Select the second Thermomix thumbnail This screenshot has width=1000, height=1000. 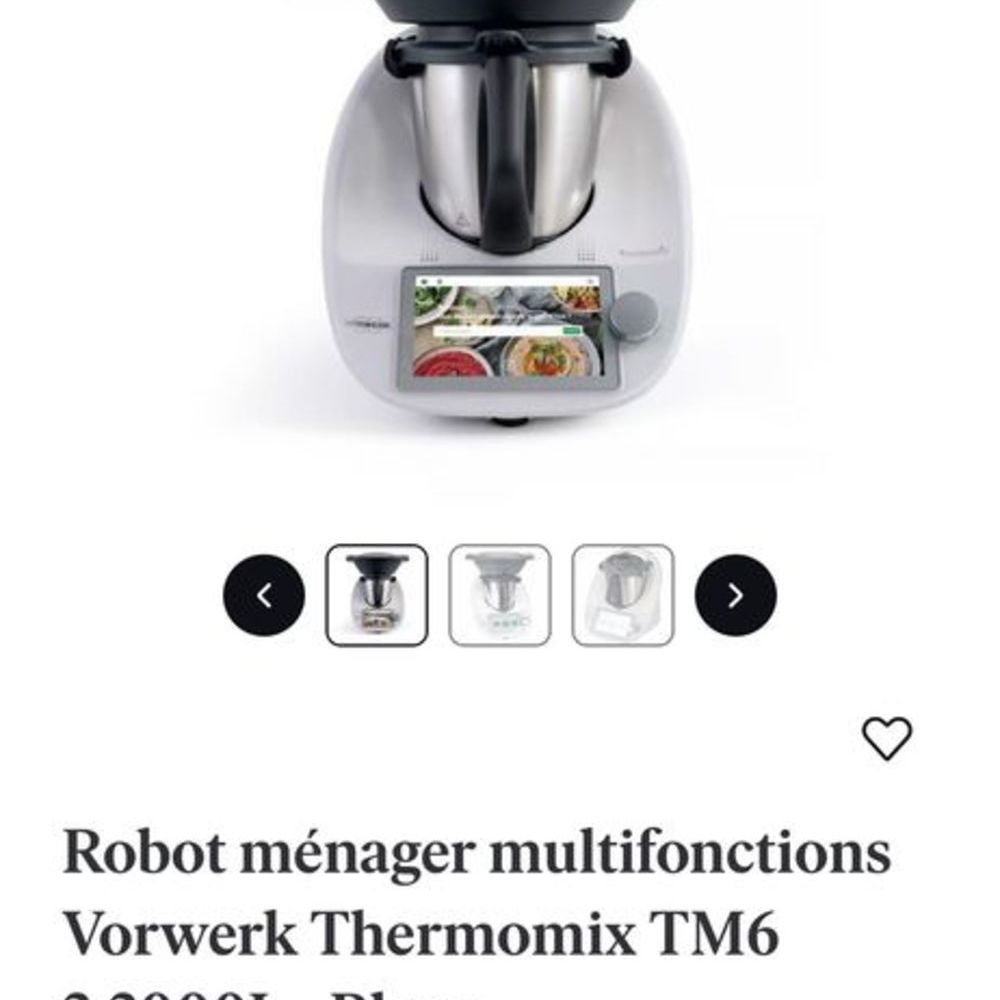(500, 595)
